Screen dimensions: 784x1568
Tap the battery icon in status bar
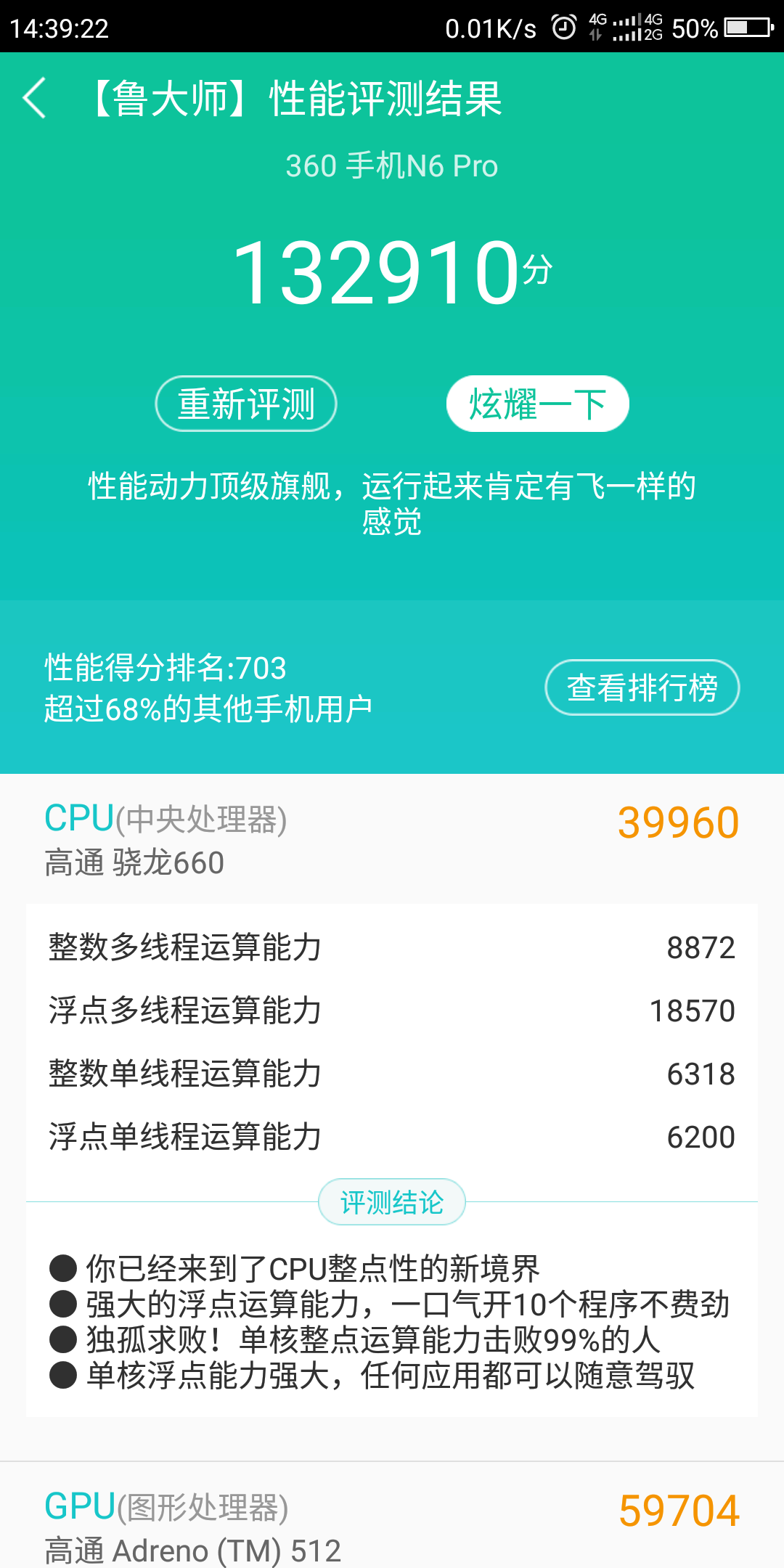point(746,28)
